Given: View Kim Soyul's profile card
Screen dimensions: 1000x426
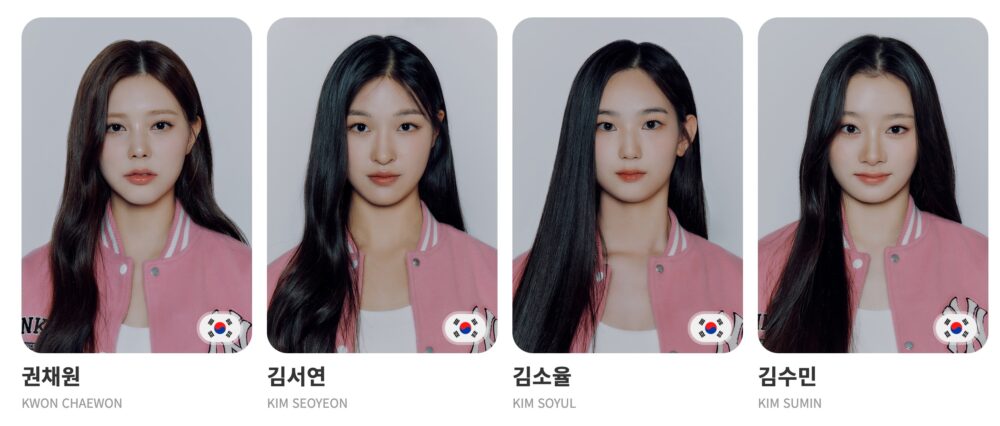Looking at the screenshot, I should click(627, 185).
